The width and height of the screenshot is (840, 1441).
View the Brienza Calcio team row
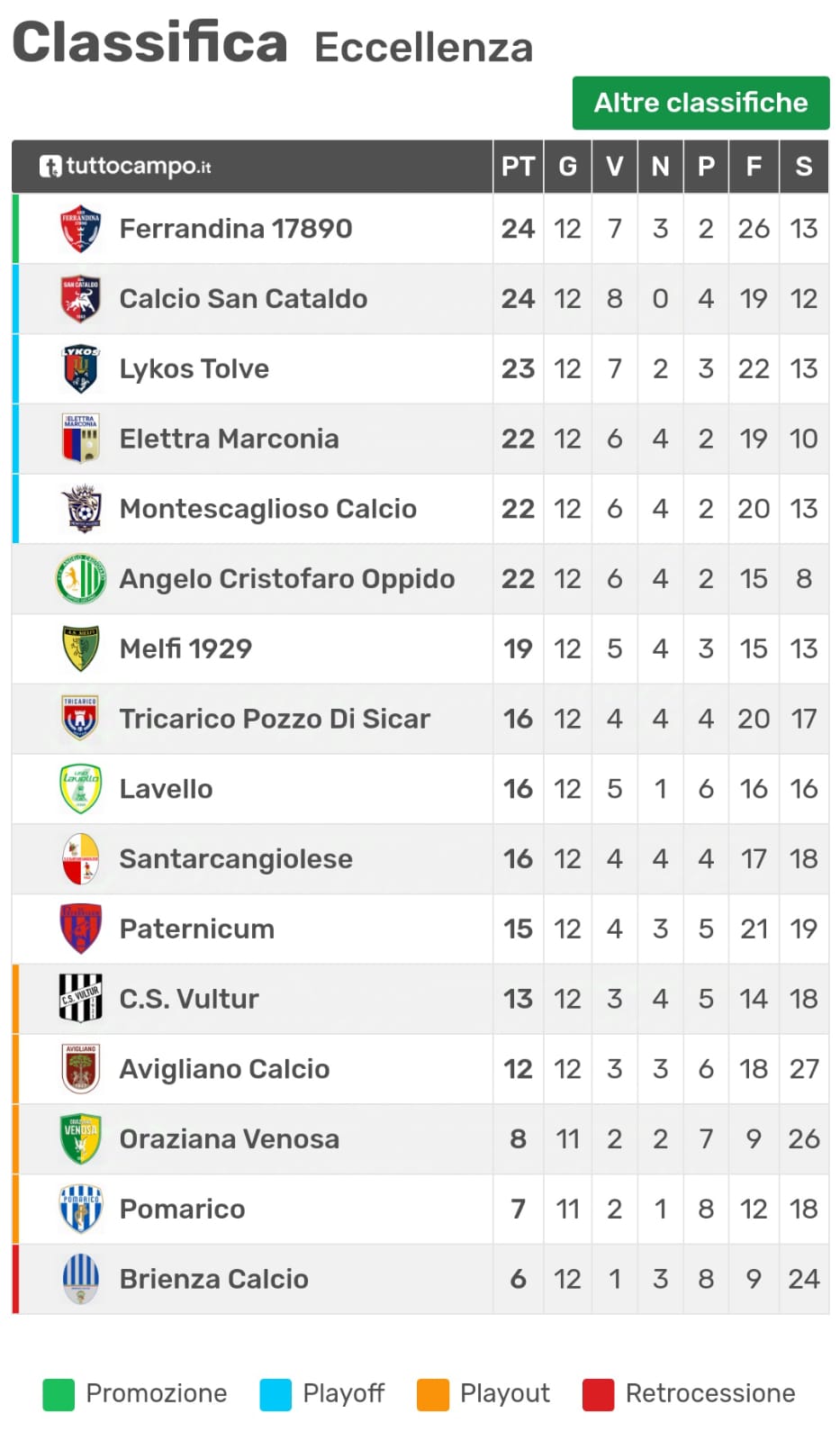click(420, 1279)
